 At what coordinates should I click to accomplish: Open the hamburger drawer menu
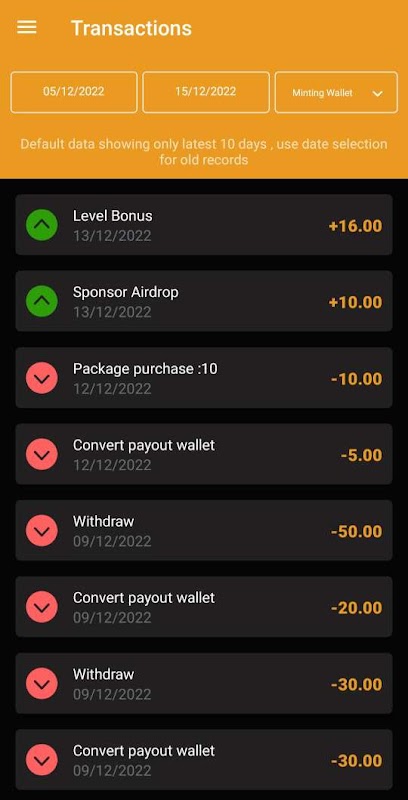27,28
